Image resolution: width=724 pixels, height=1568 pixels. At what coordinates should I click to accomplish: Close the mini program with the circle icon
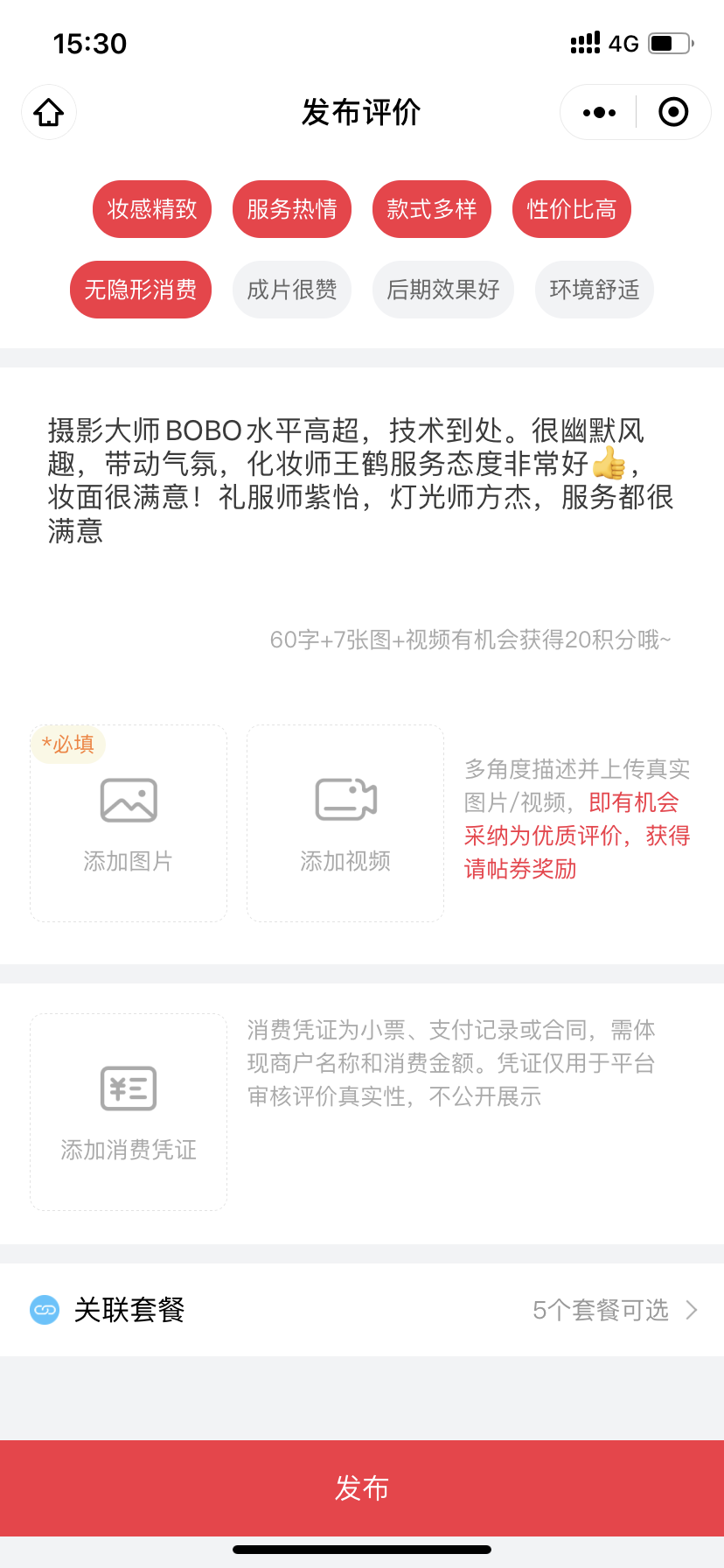673,112
